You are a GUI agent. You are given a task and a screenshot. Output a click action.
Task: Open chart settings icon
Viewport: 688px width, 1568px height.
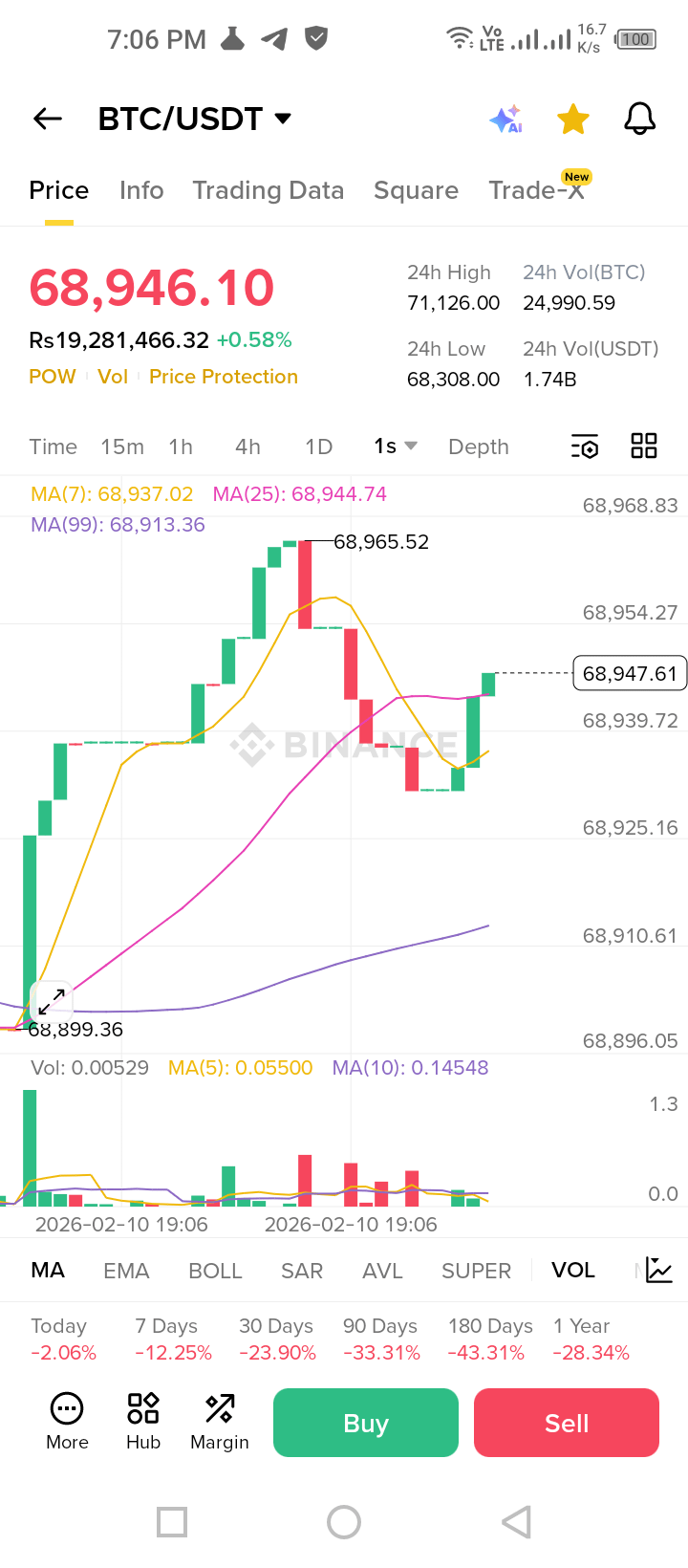pyautogui.click(x=585, y=446)
